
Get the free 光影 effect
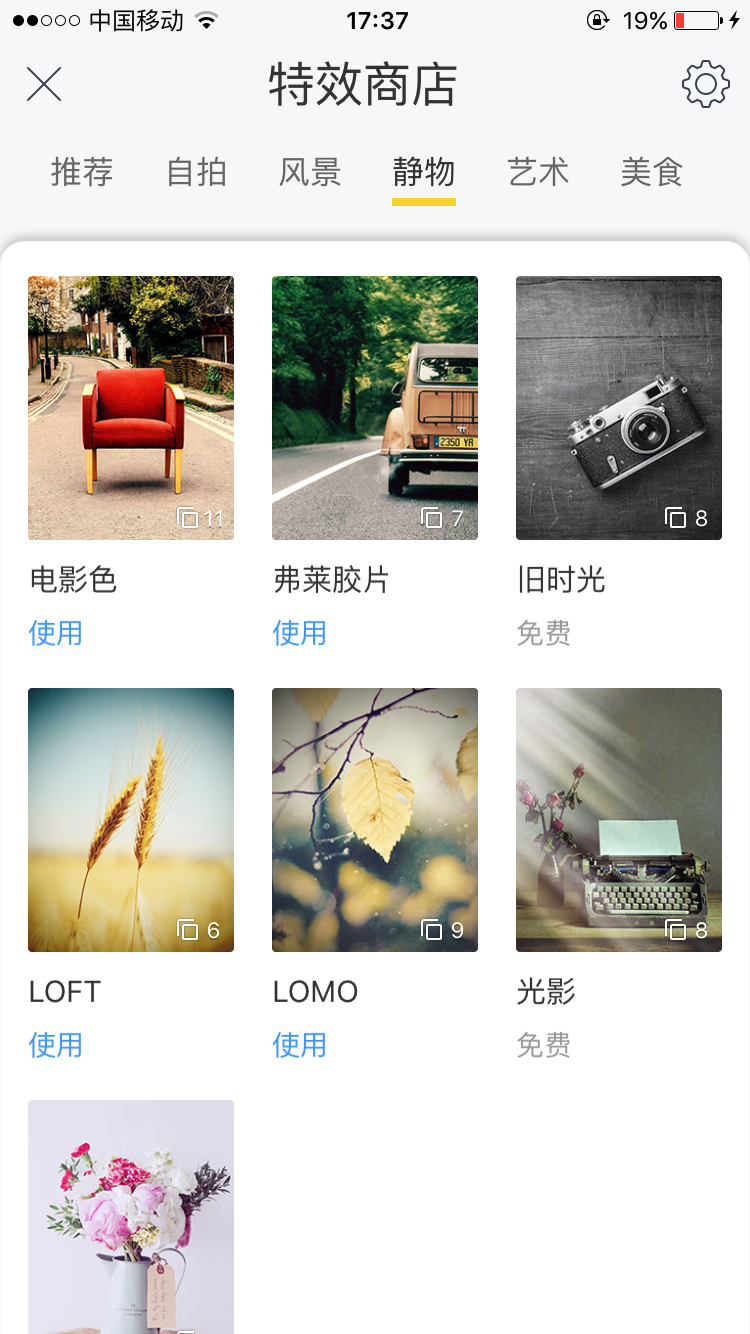click(544, 1045)
